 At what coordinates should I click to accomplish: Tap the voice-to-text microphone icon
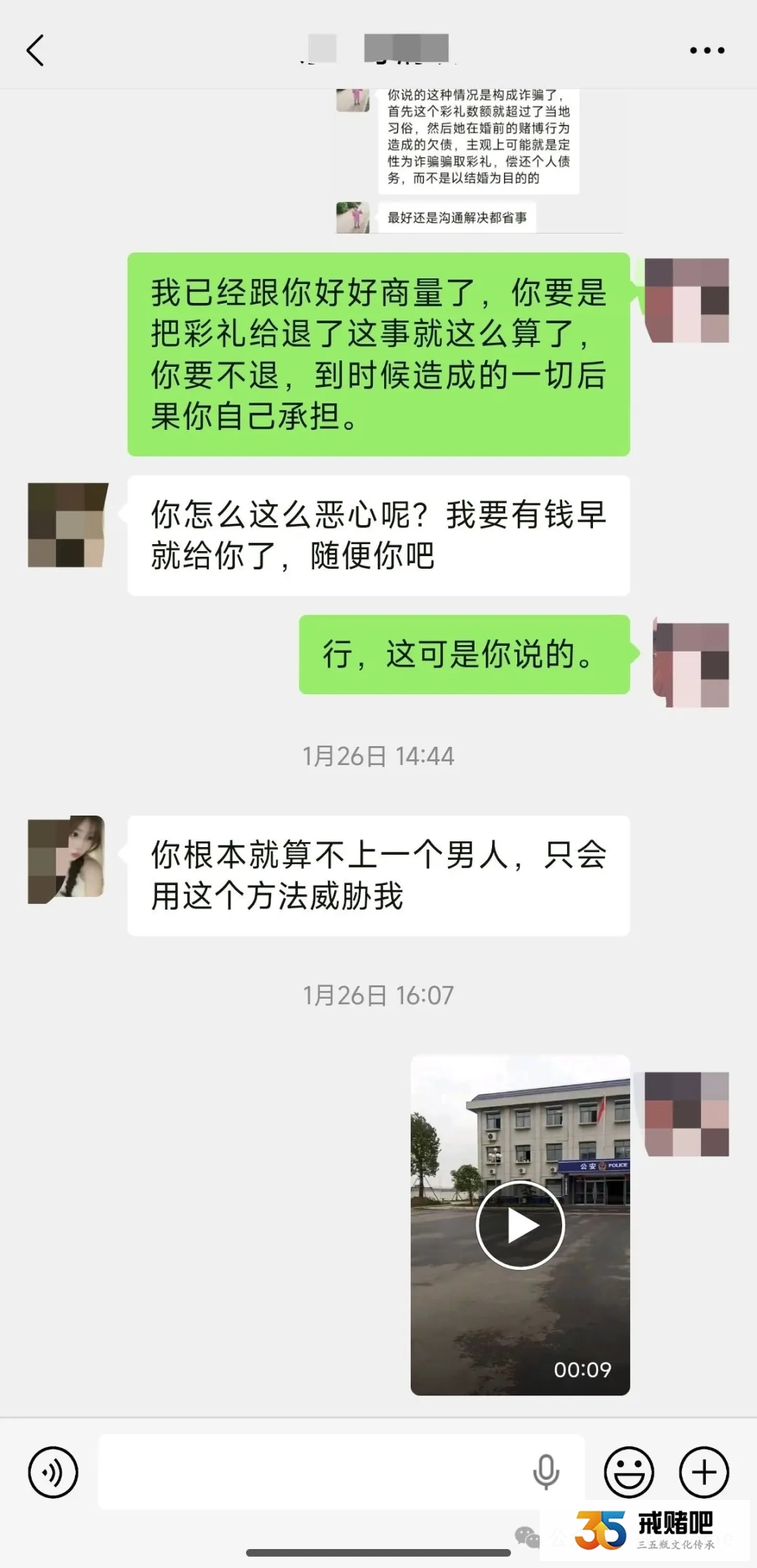click(546, 1470)
